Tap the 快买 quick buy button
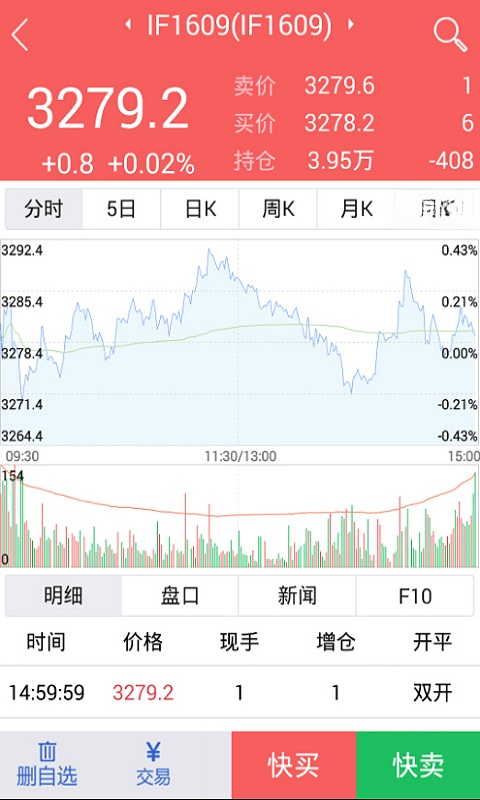The width and height of the screenshot is (480, 800). (294, 765)
